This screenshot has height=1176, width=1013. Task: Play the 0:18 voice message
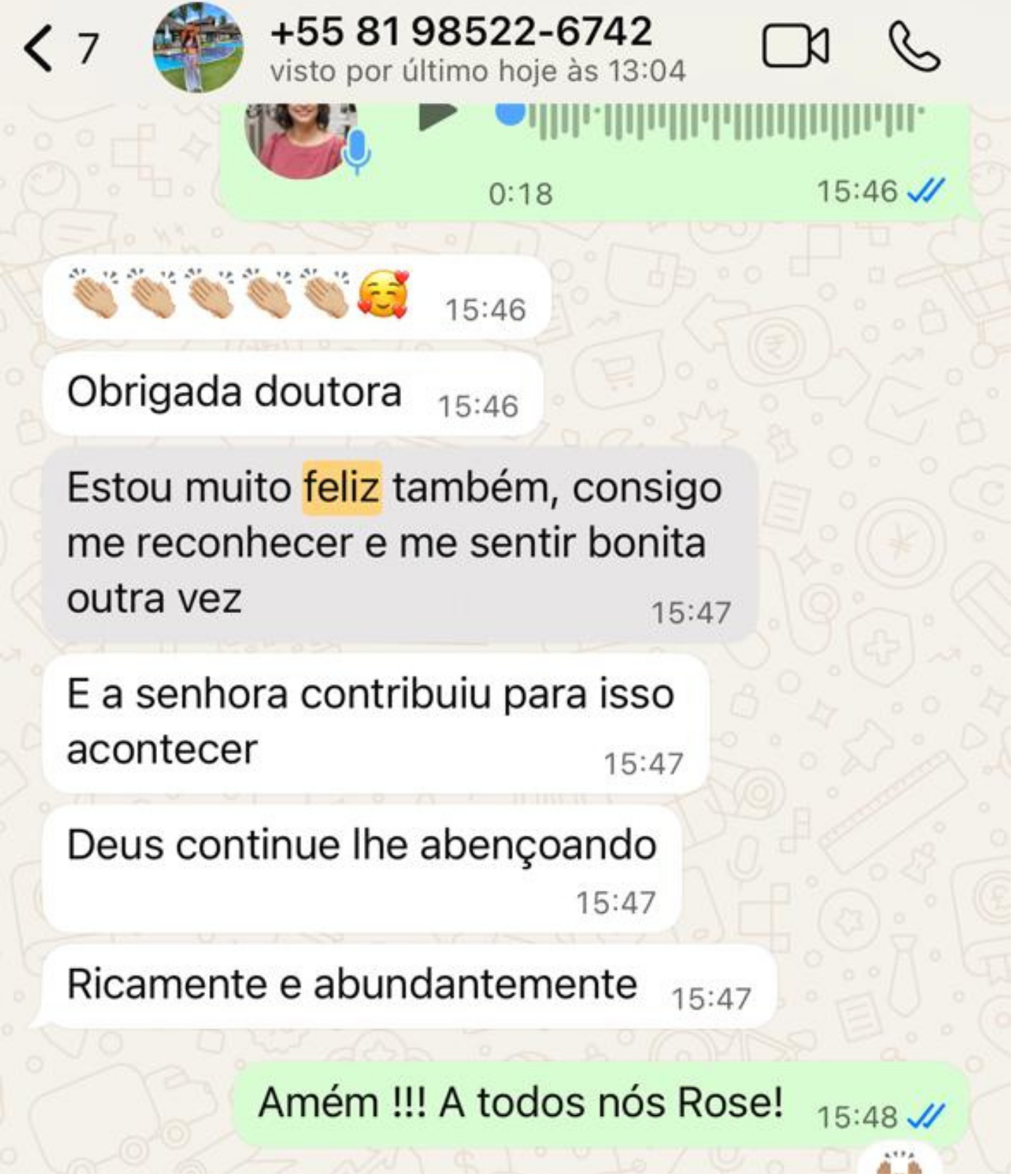pyautogui.click(x=437, y=115)
